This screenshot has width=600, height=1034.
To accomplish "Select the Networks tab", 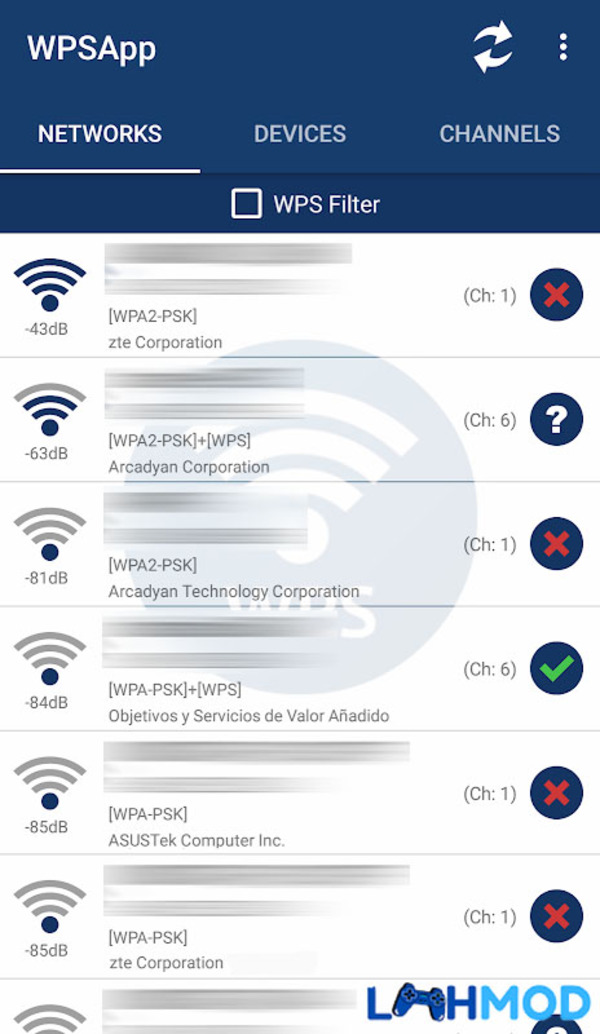I will pyautogui.click(x=100, y=134).
